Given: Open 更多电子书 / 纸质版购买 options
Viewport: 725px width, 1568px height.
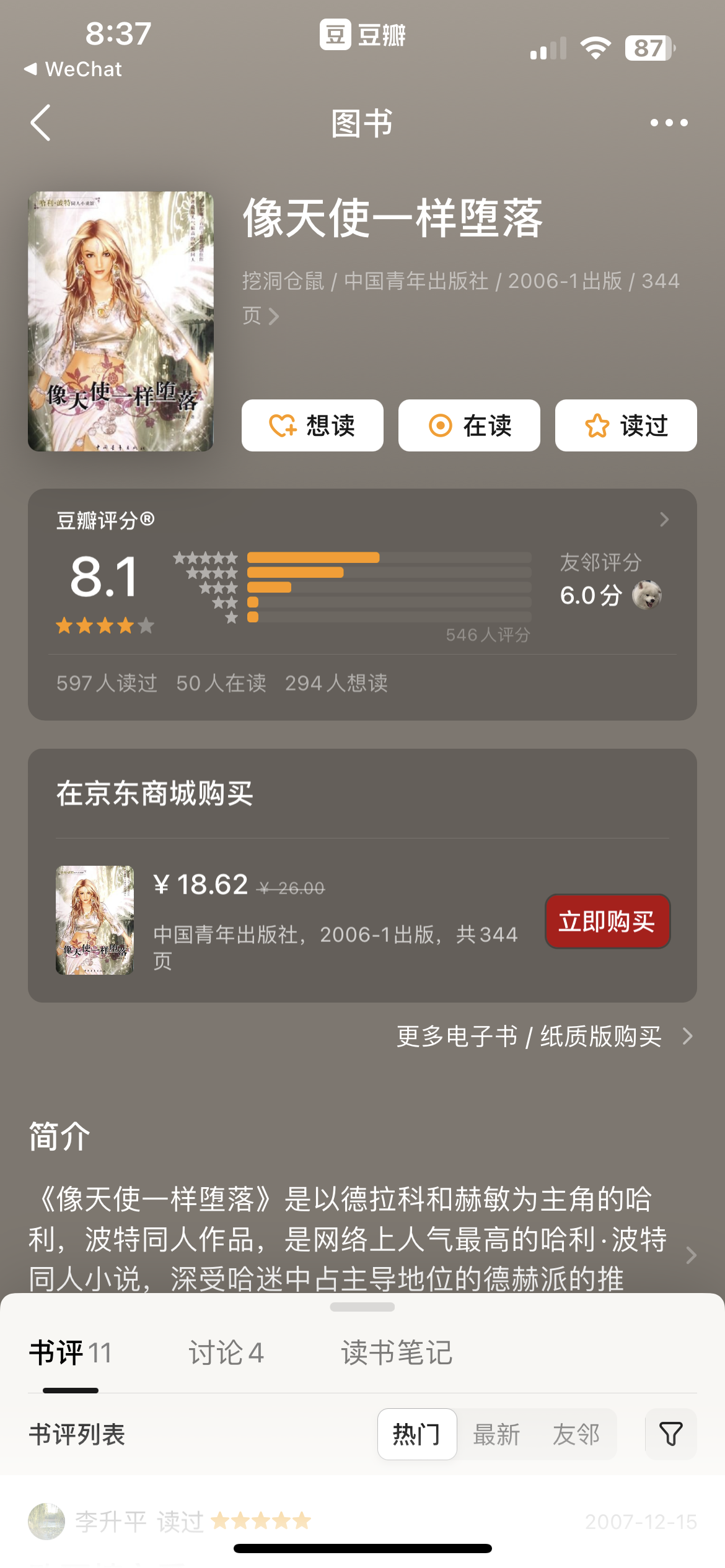Looking at the screenshot, I should click(544, 1036).
